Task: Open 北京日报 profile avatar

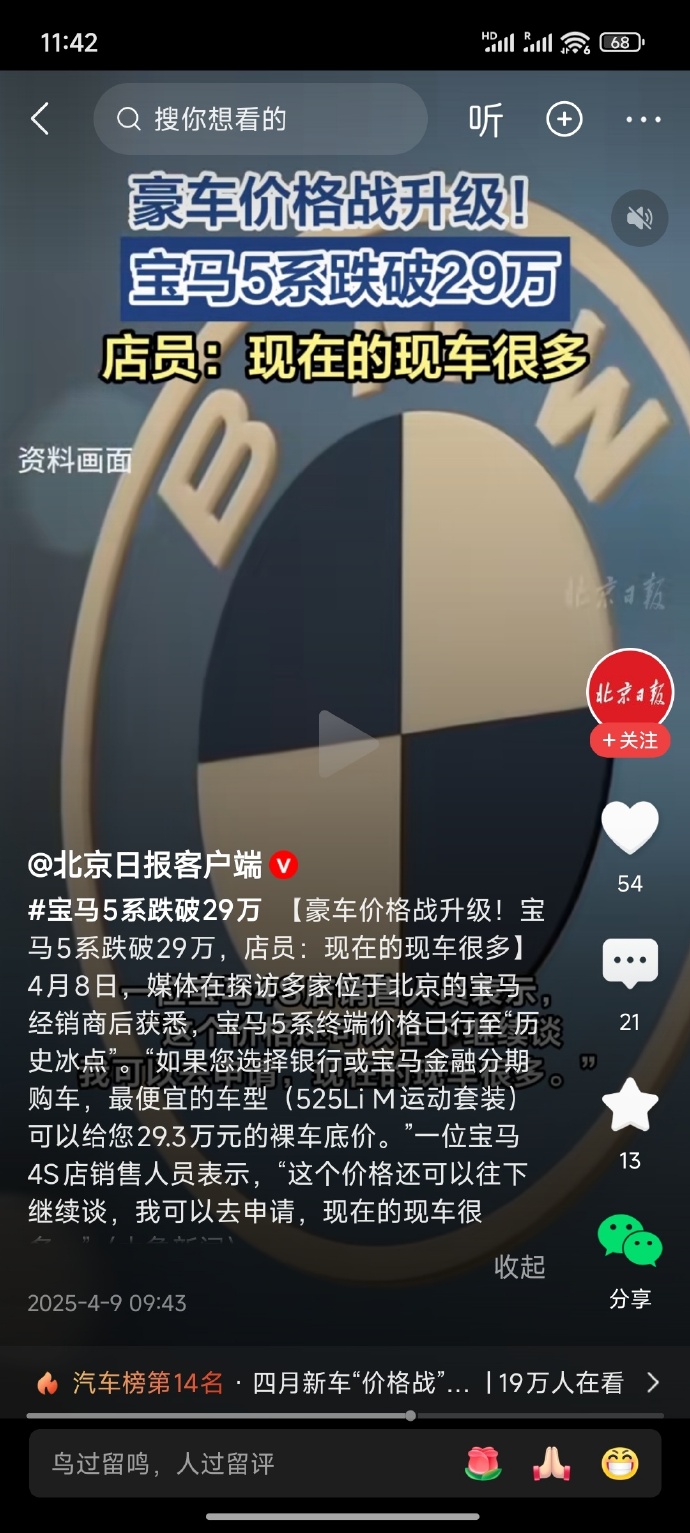Action: point(630,692)
